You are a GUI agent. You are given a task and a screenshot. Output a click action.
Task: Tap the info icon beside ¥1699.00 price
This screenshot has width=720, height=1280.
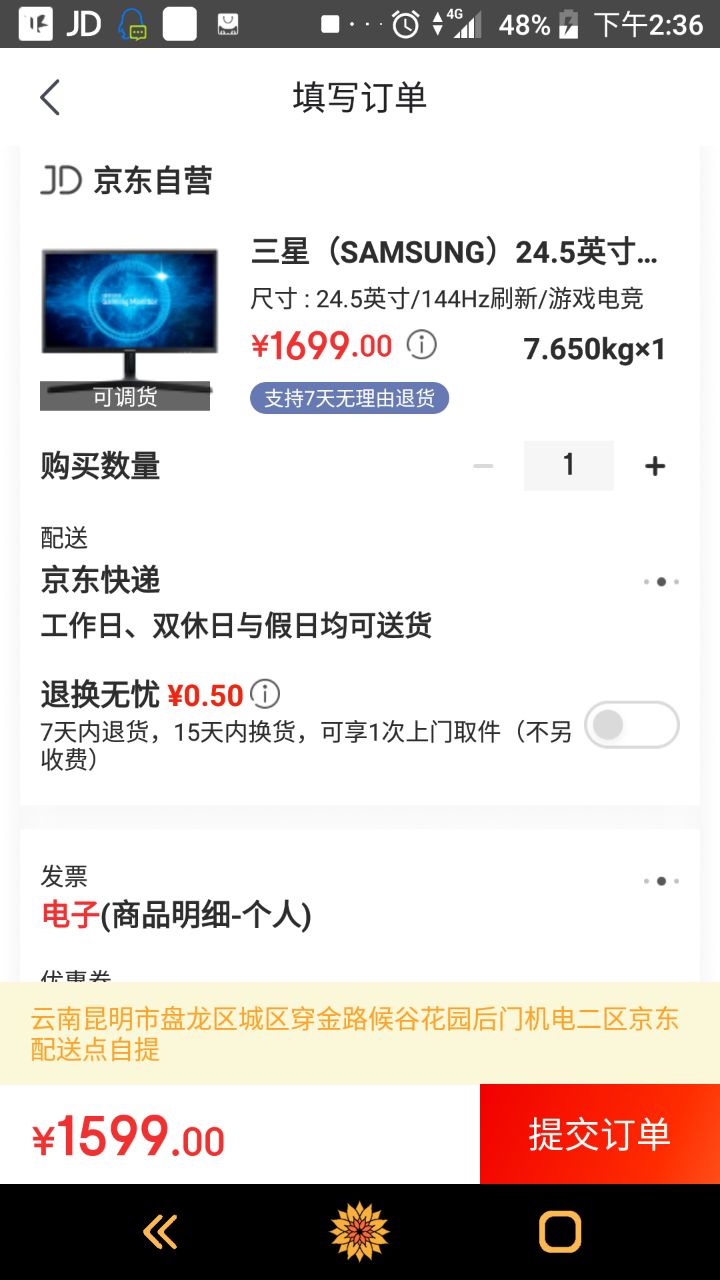click(x=421, y=346)
